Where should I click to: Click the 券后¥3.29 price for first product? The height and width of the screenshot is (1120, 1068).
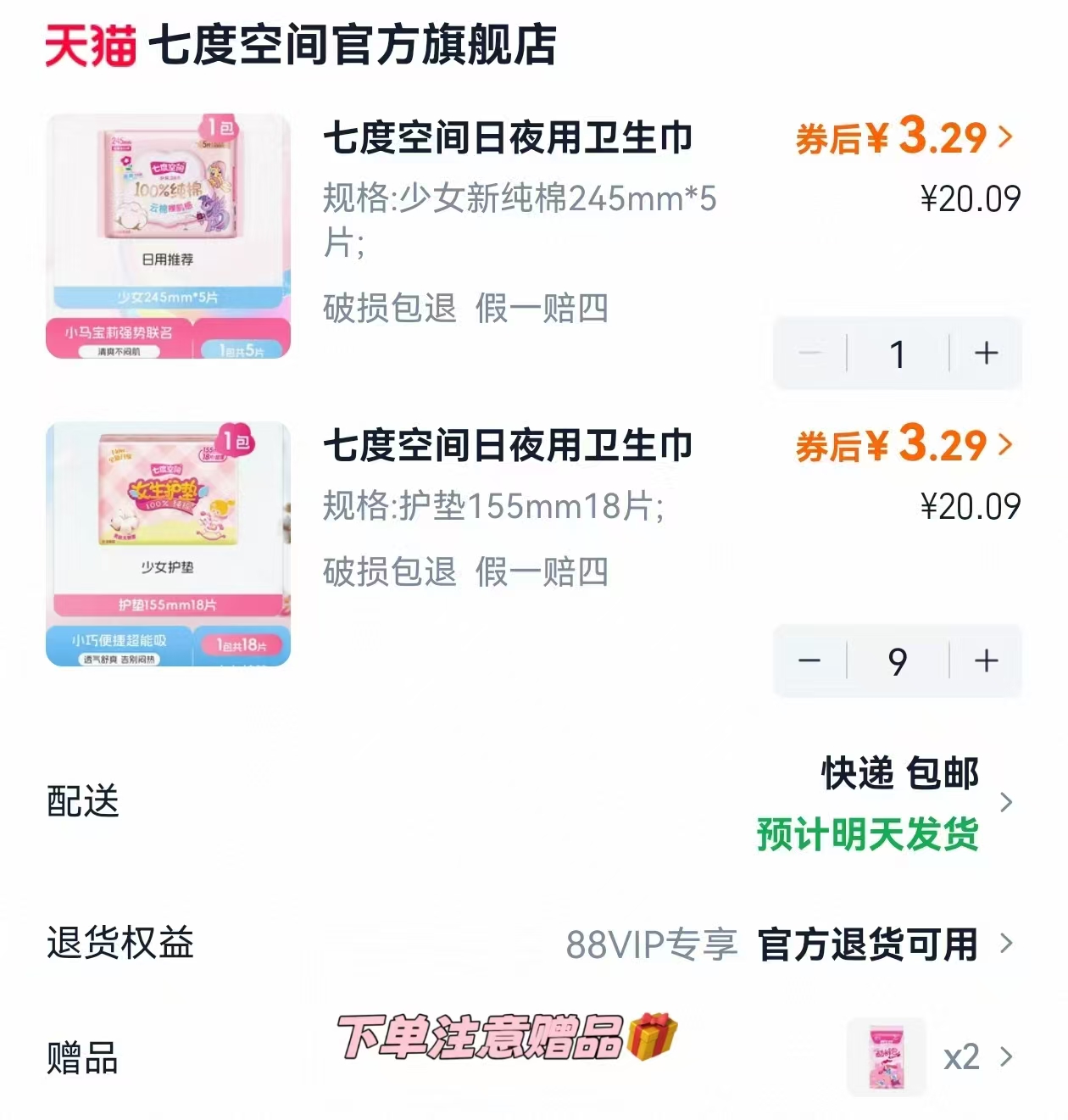(x=894, y=140)
